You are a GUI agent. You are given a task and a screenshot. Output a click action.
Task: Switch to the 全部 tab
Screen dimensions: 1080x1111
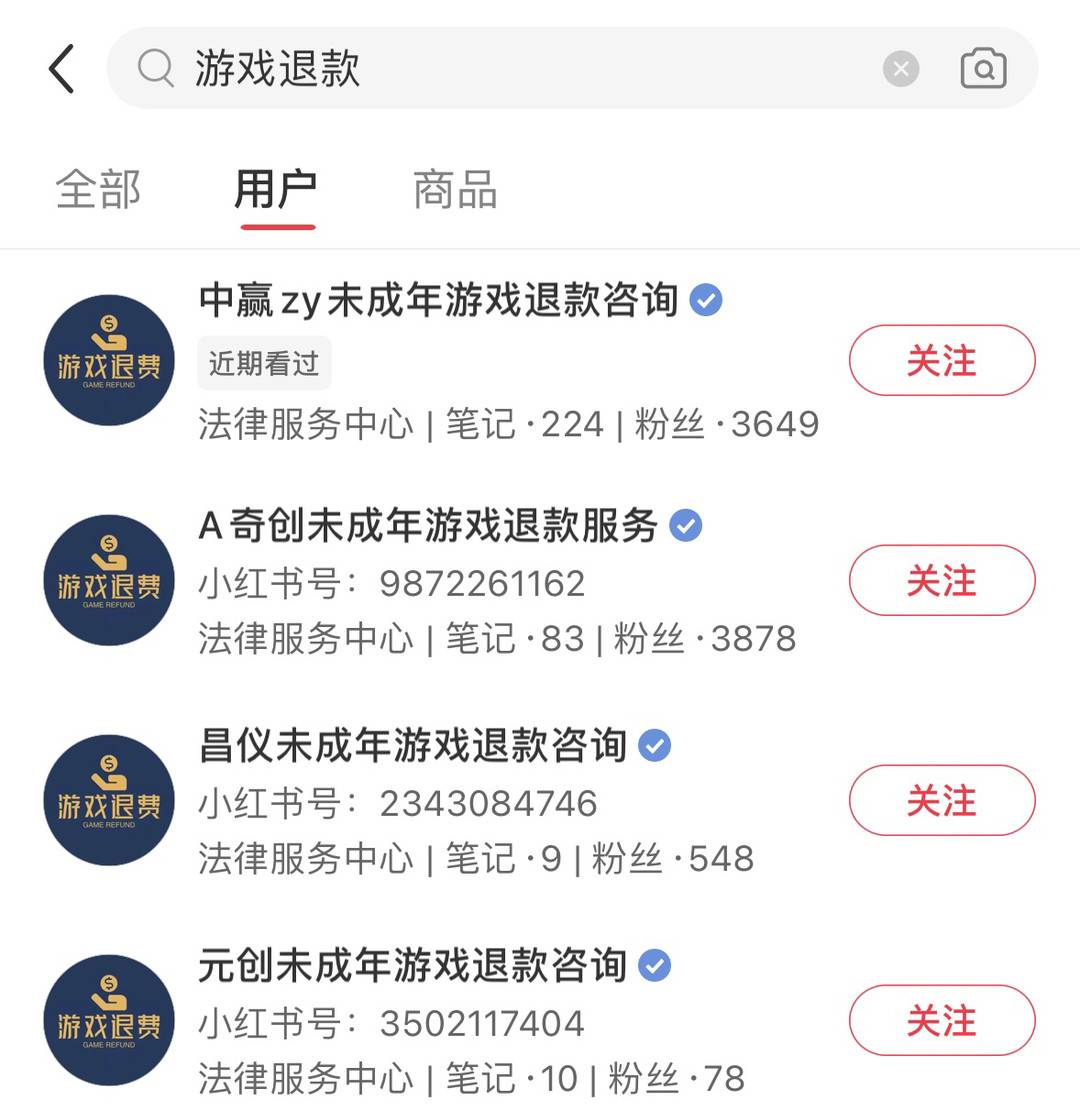pos(98,190)
